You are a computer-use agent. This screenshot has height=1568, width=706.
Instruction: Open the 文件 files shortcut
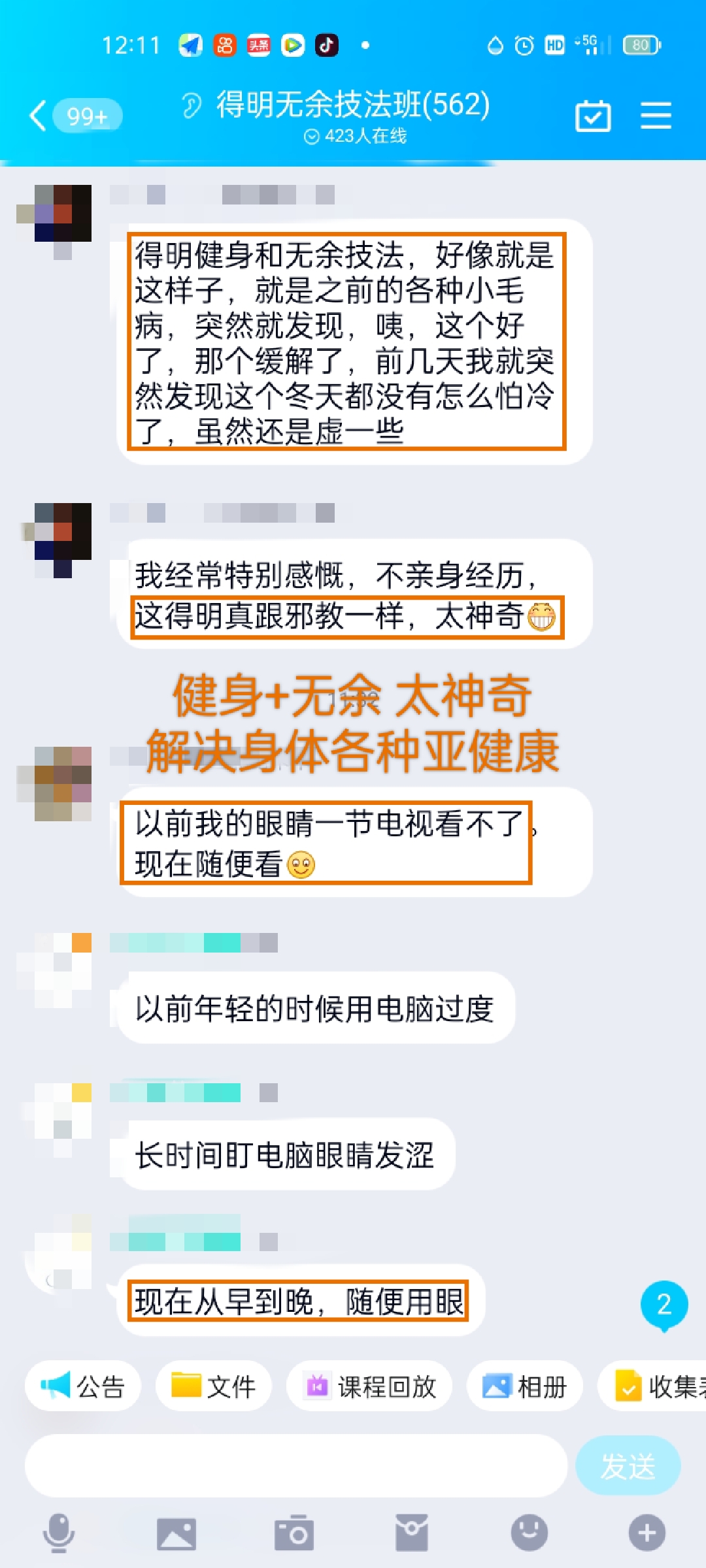[x=214, y=1386]
